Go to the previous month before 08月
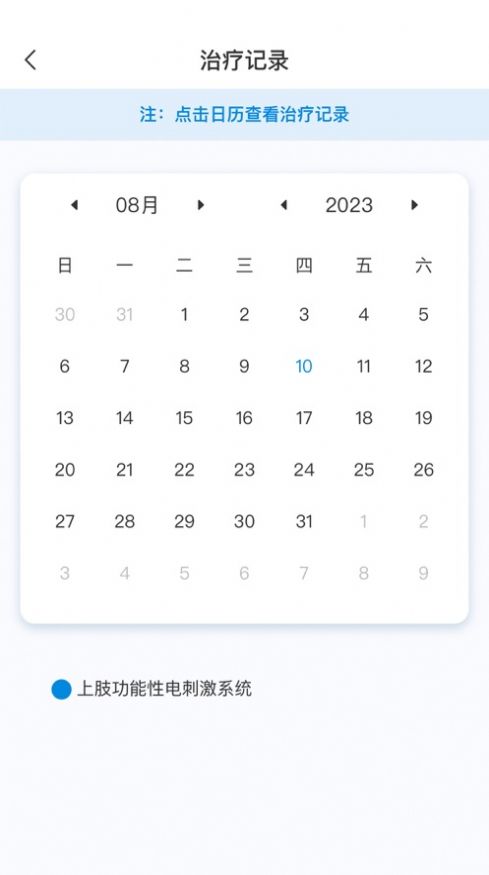 pos(74,205)
